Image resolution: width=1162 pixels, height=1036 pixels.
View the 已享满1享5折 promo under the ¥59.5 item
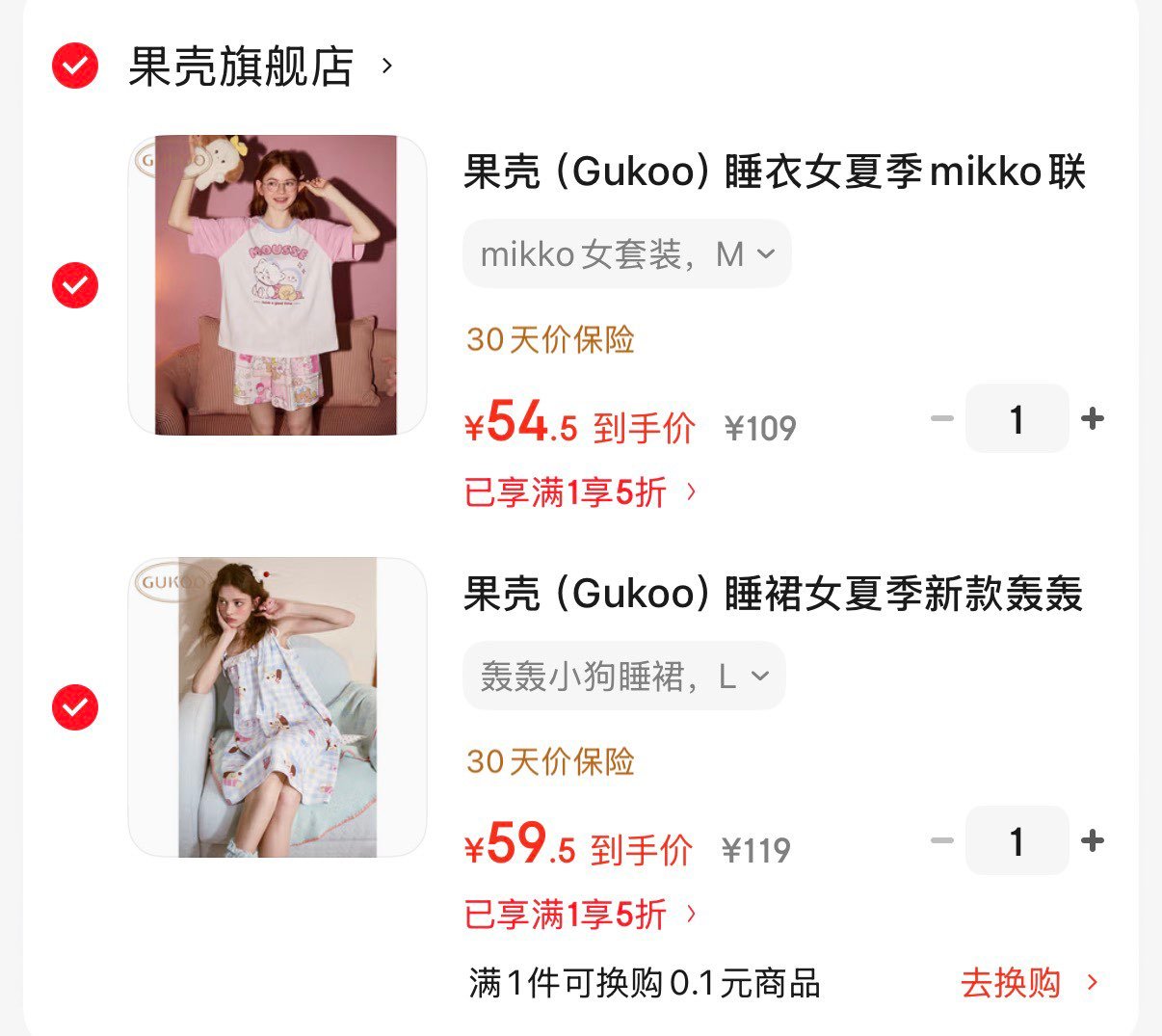pos(580,915)
